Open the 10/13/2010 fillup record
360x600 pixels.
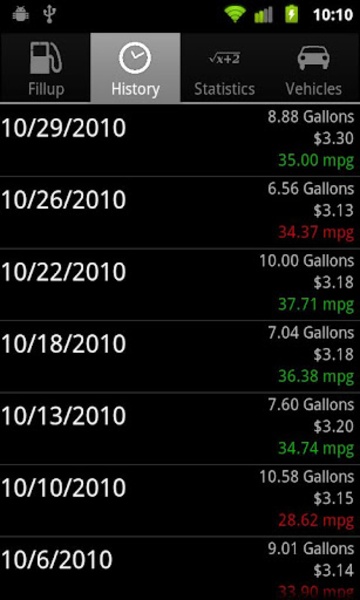click(180, 428)
